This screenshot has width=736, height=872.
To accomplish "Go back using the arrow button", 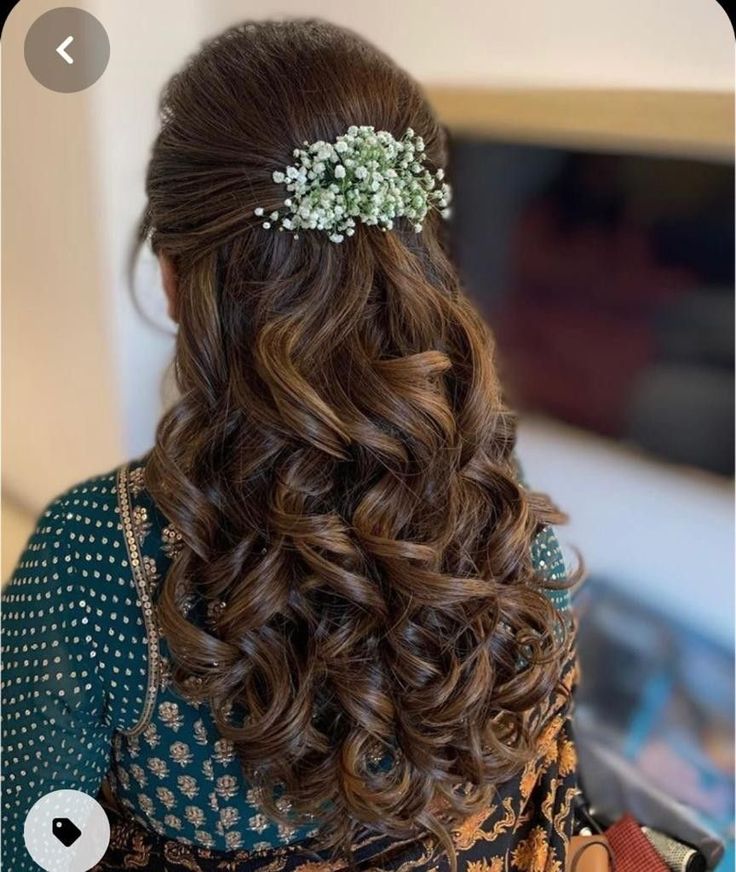I will pos(66,50).
